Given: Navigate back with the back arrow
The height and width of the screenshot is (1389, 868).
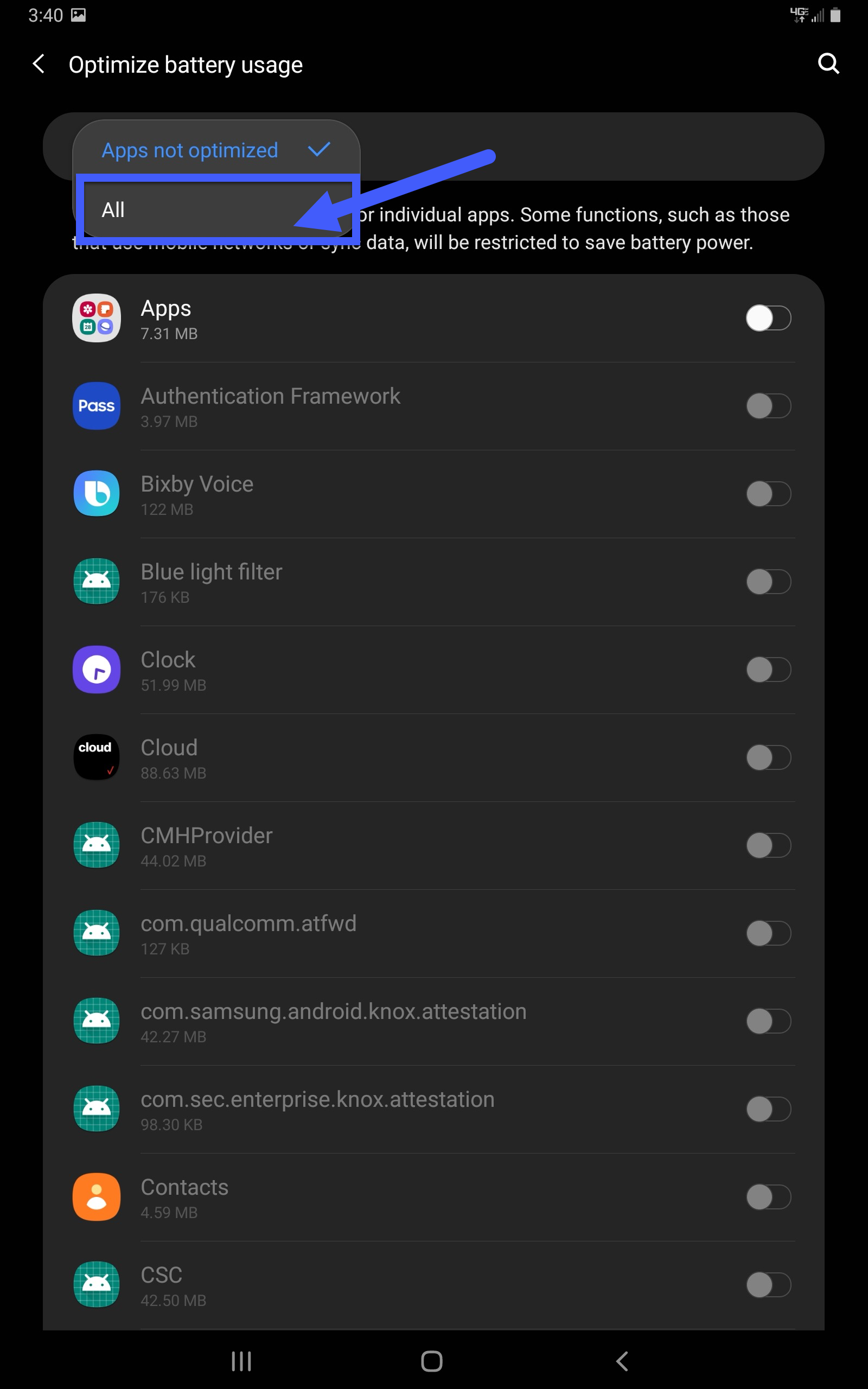Looking at the screenshot, I should tap(38, 63).
